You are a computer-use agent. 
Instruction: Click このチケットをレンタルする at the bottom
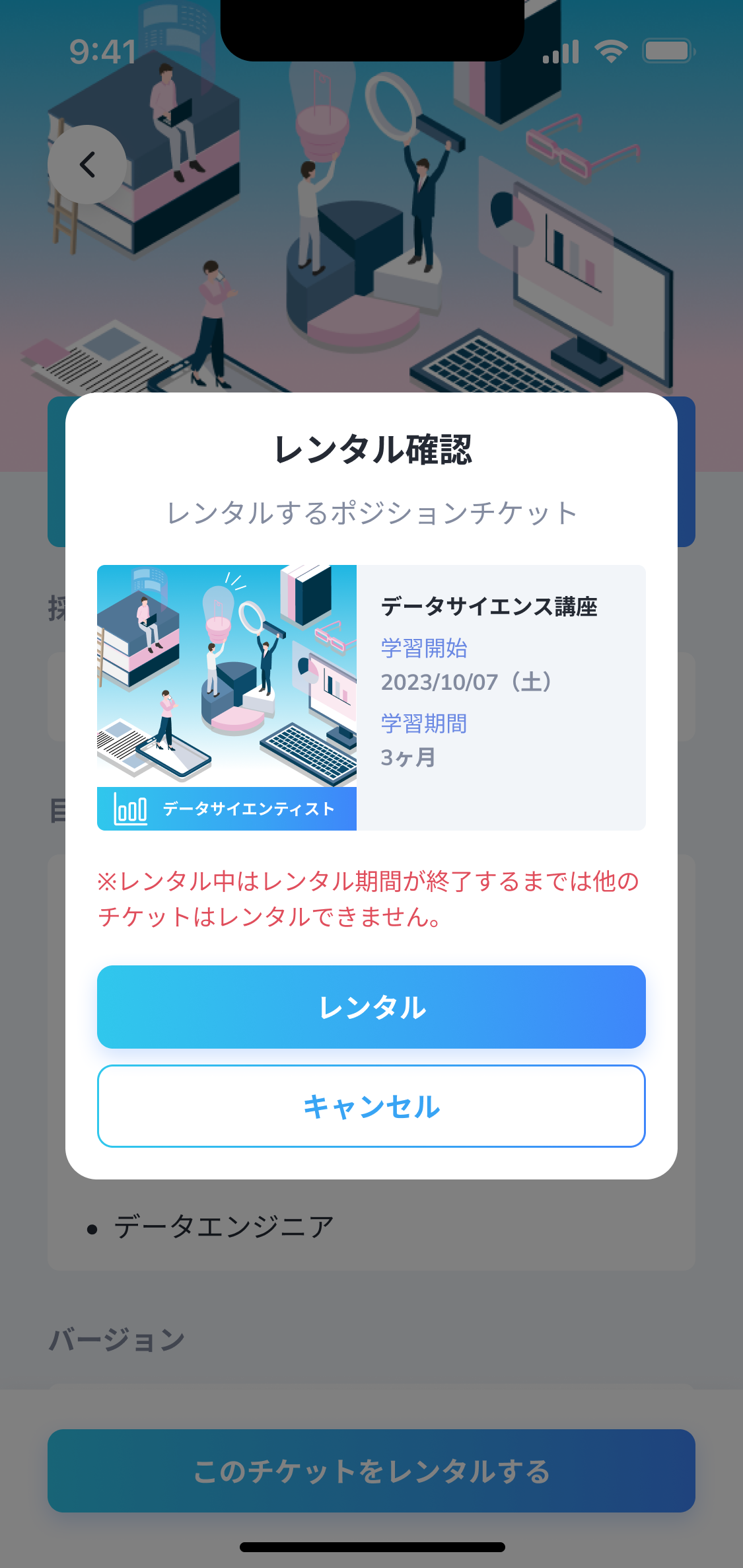[371, 1473]
